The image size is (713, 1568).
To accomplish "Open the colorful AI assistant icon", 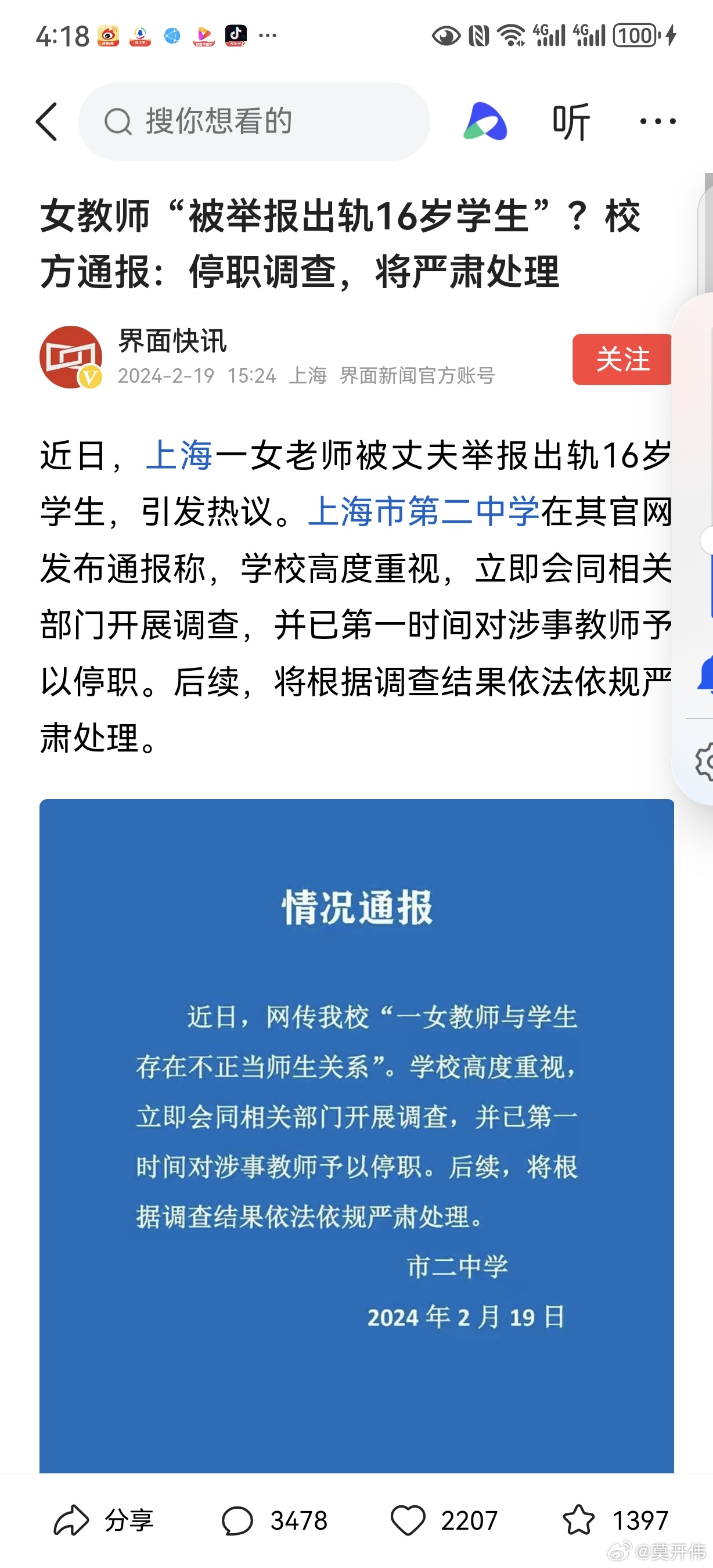I will (485, 122).
